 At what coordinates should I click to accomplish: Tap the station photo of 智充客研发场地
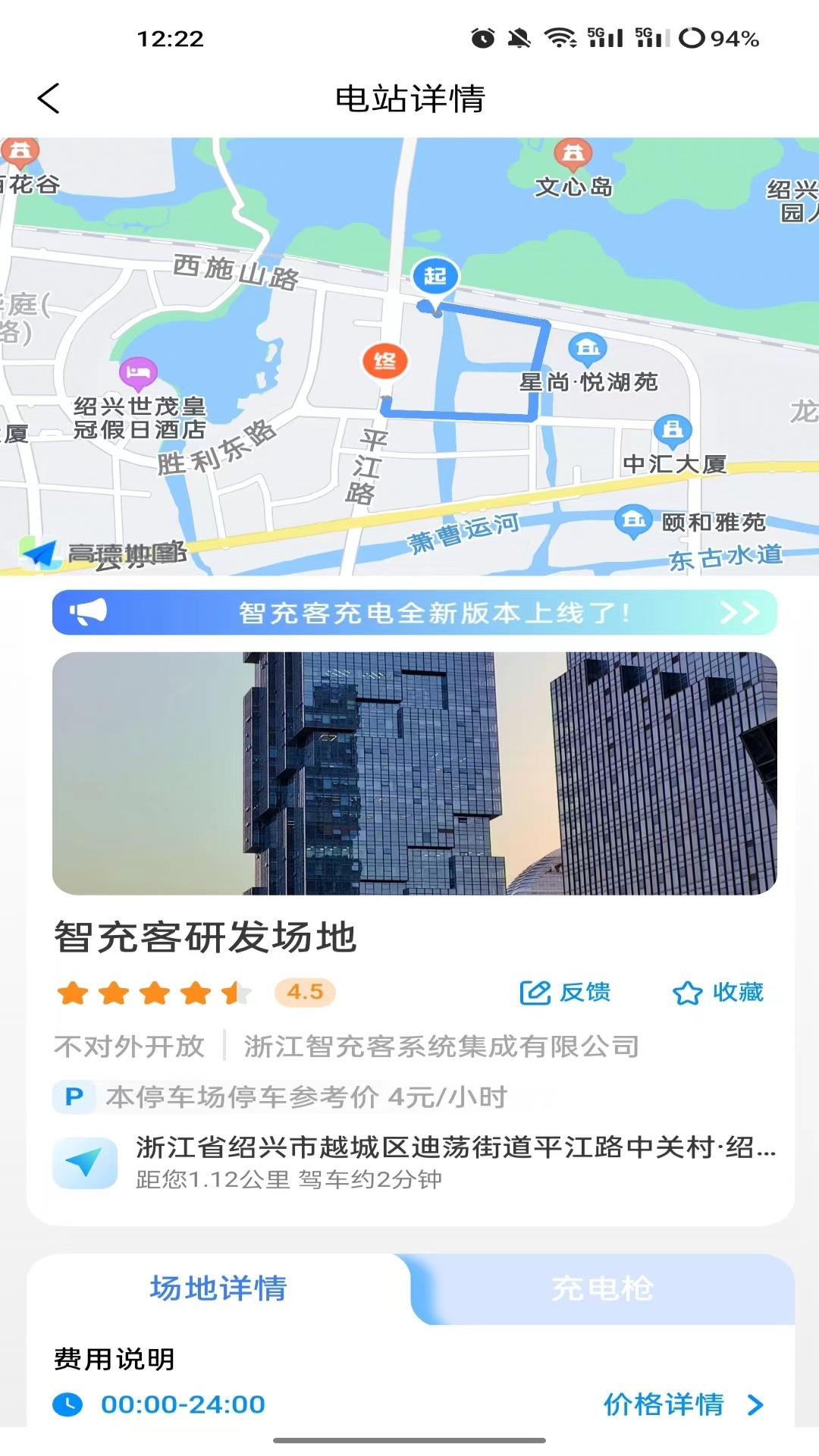coord(413,773)
